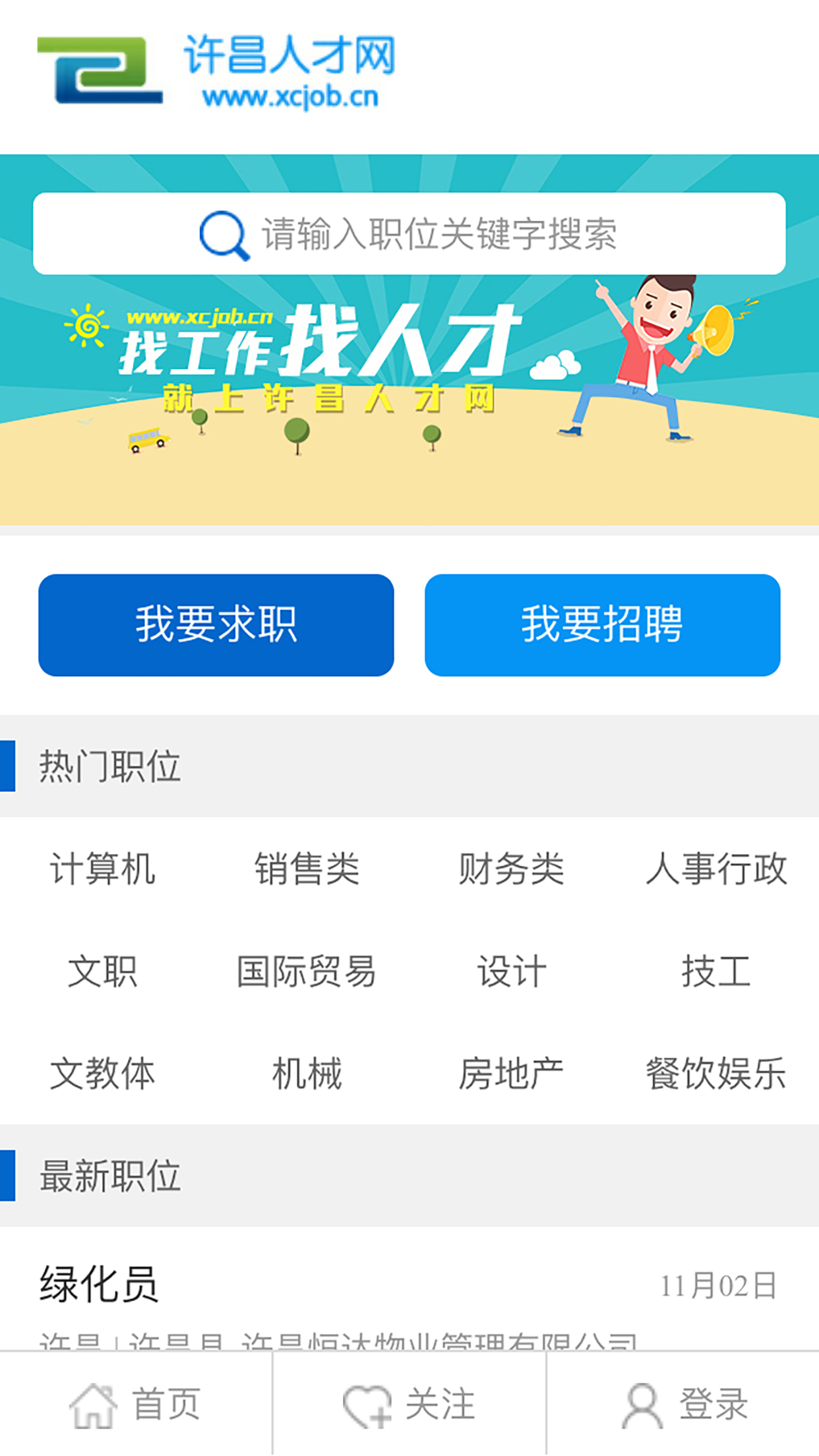The height and width of the screenshot is (1456, 819).
Task: Open the 餐饮娱乐 job category
Action: pyautogui.click(x=716, y=1074)
